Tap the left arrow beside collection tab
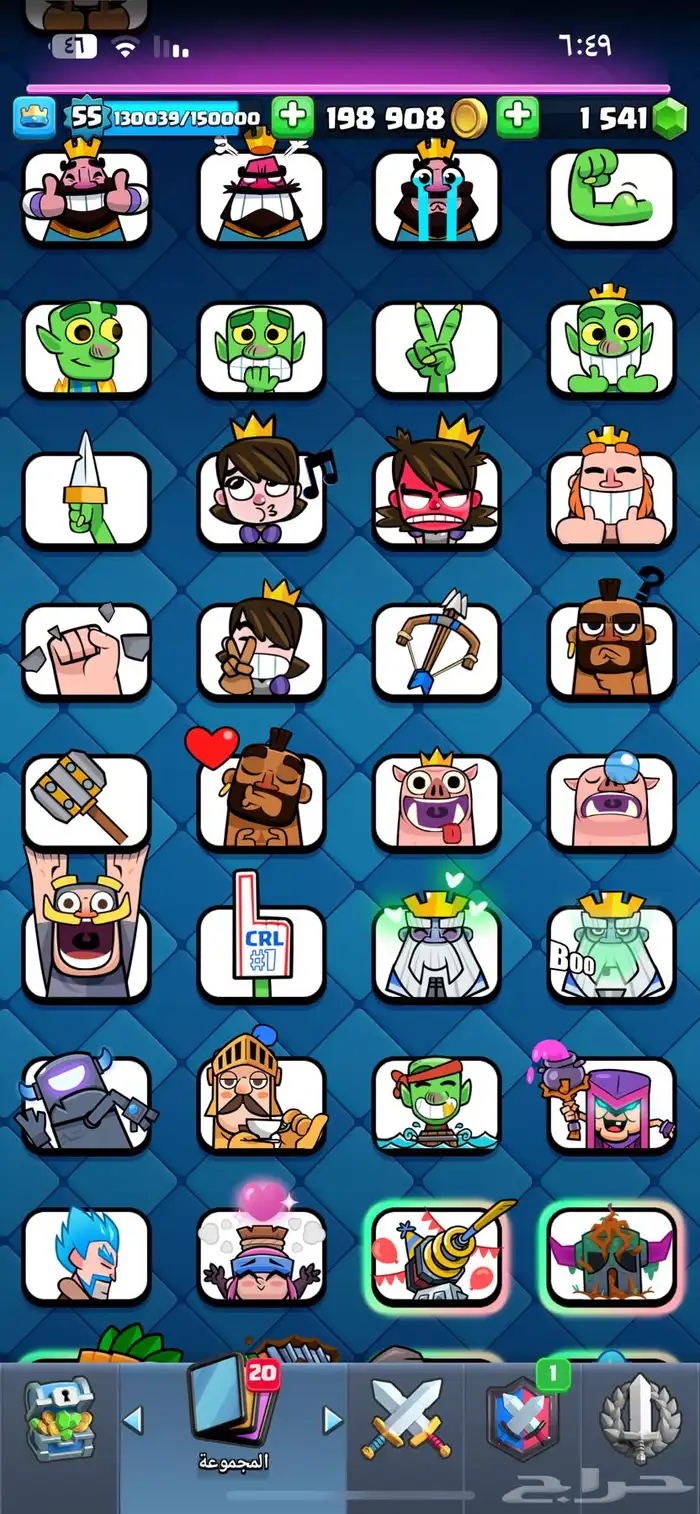This screenshot has height=1514, width=700. click(x=133, y=1420)
